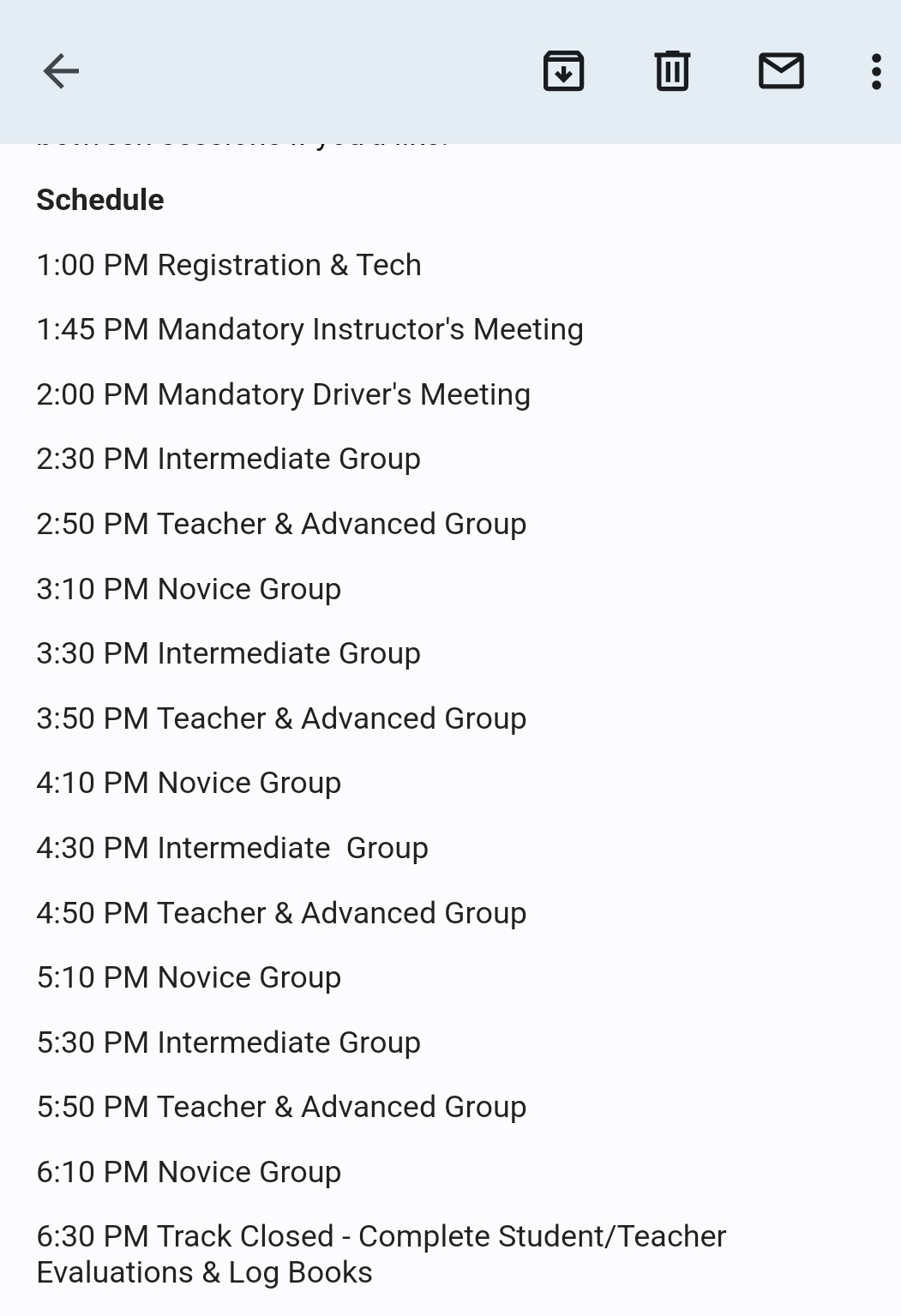This screenshot has height=1316, width=901.
Task: Delete this email
Action: (672, 71)
